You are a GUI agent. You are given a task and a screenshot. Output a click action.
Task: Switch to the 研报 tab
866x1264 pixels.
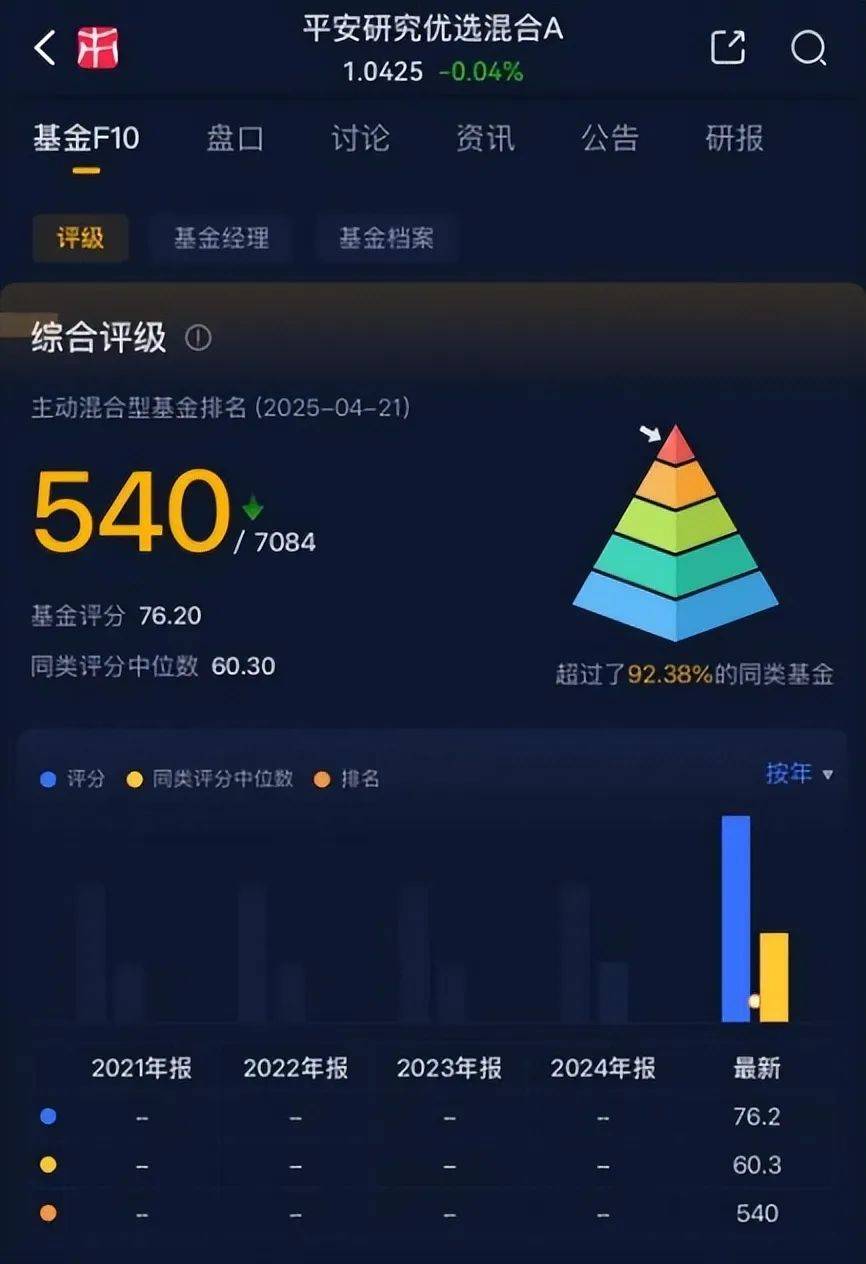click(x=735, y=138)
